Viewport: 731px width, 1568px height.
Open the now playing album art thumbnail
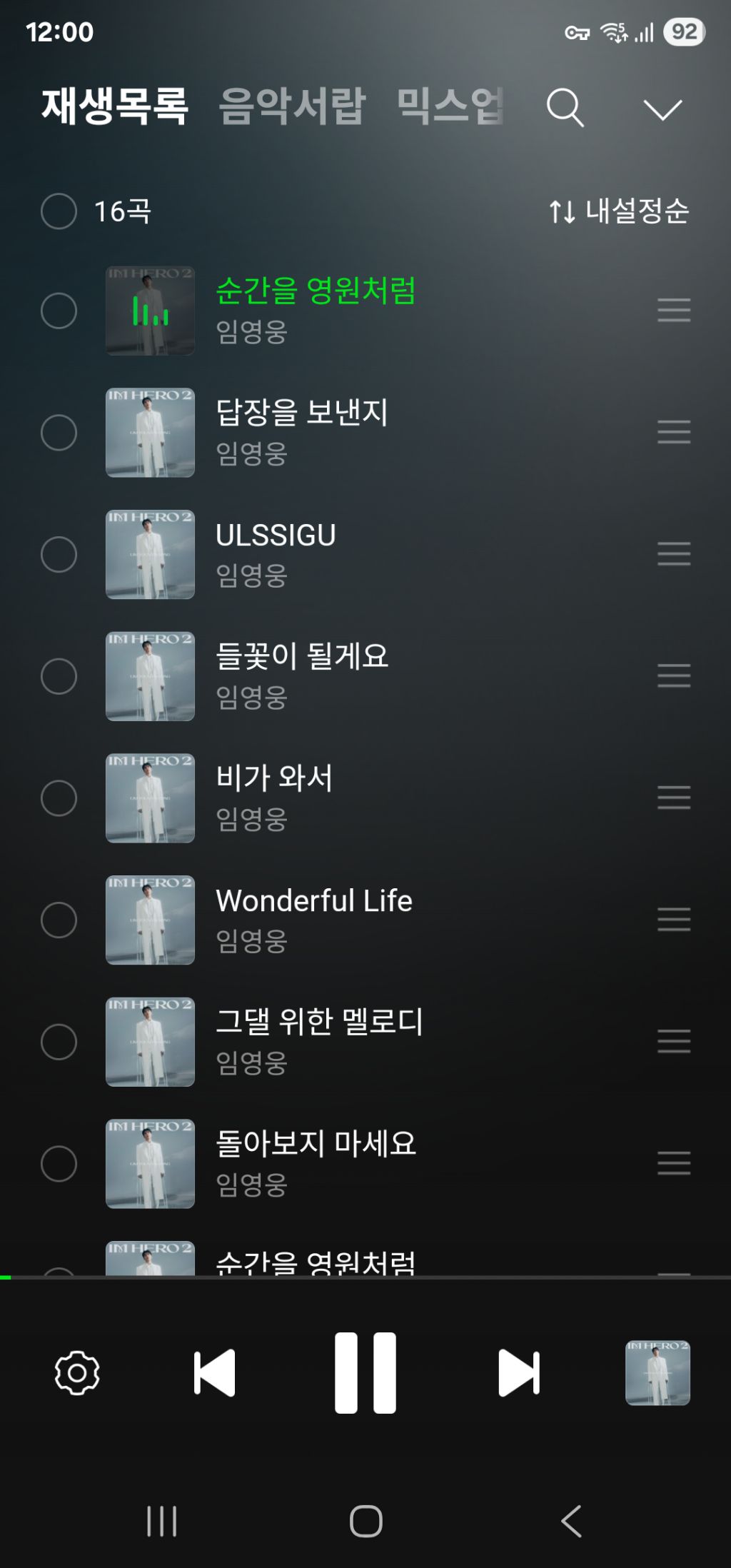pos(657,1372)
